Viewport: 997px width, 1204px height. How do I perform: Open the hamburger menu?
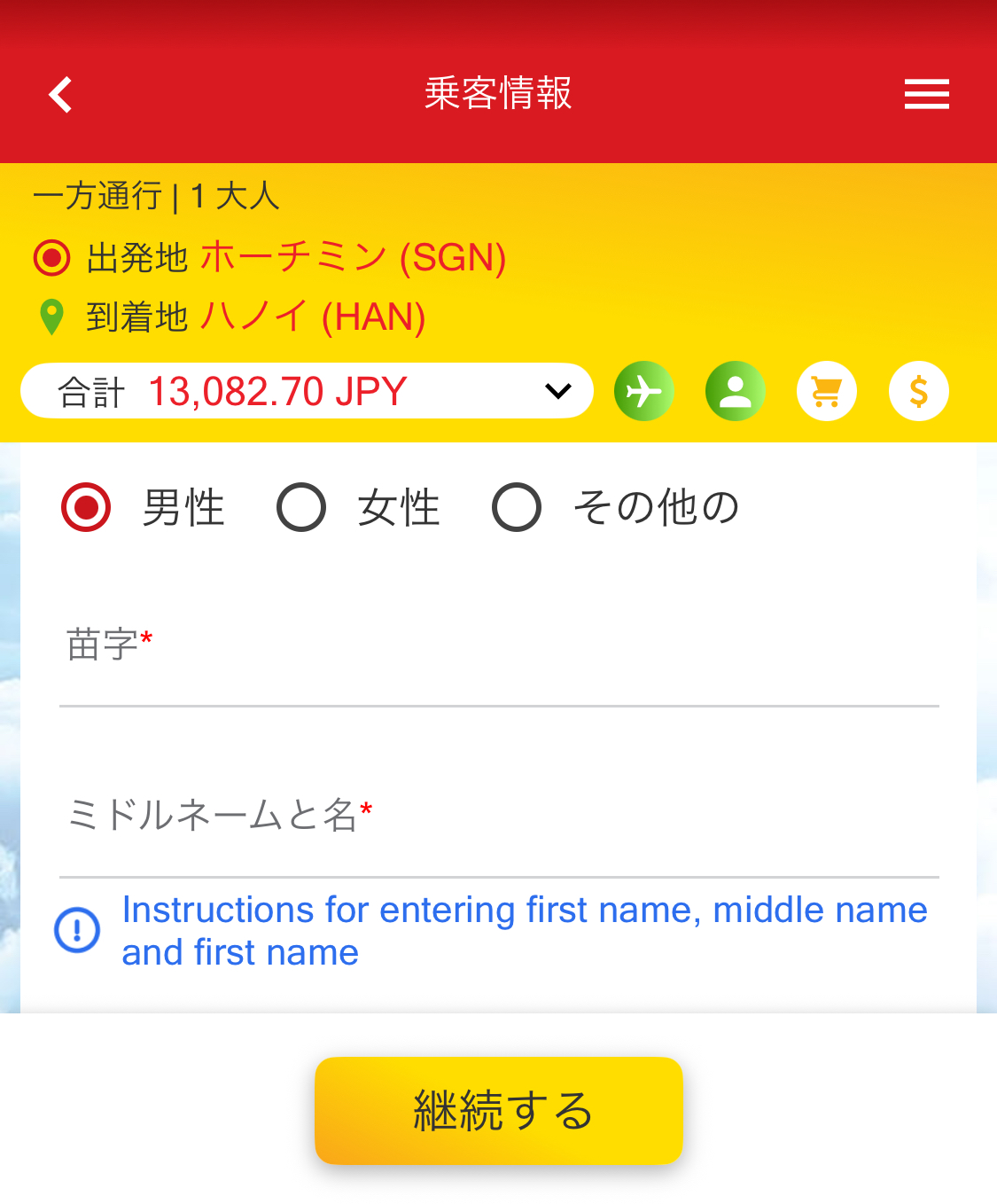(926, 94)
